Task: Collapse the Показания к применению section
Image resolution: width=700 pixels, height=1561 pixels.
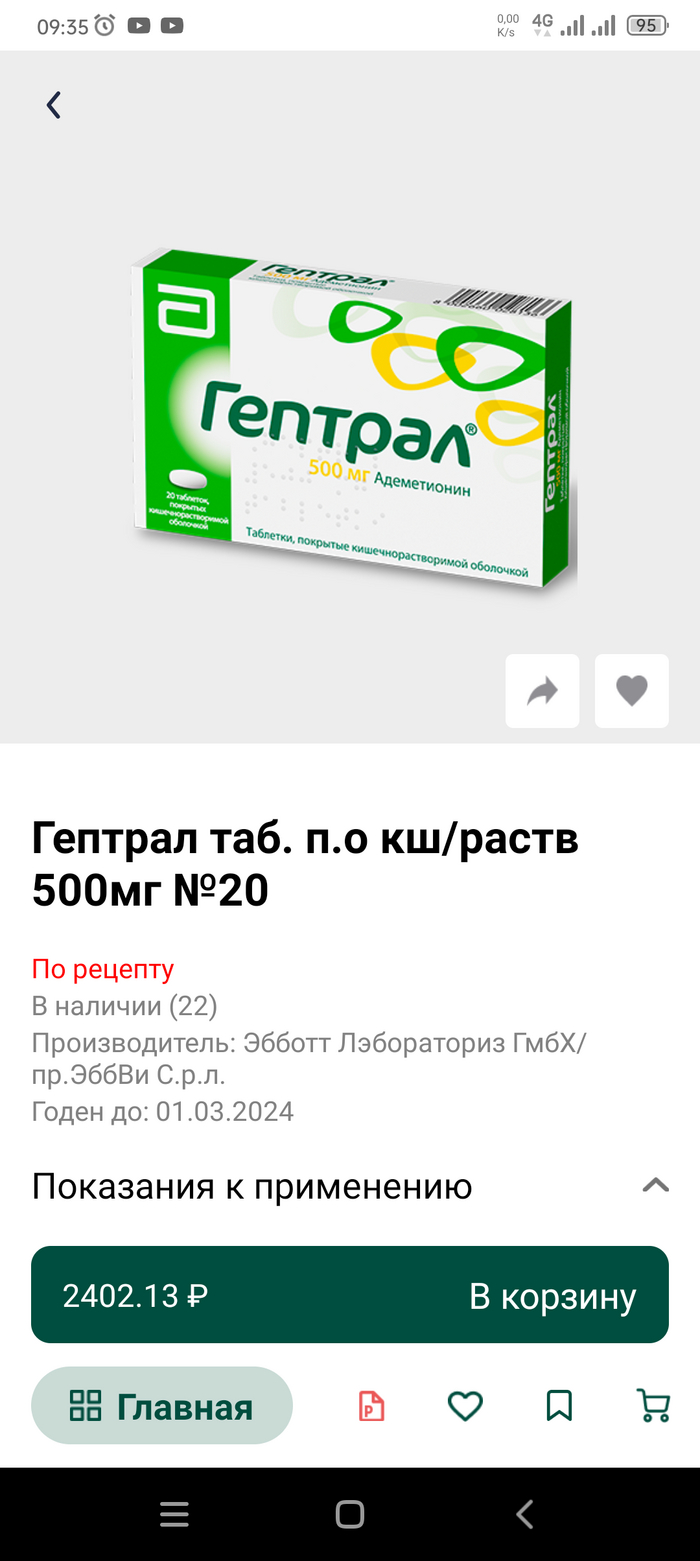Action: click(x=655, y=1186)
